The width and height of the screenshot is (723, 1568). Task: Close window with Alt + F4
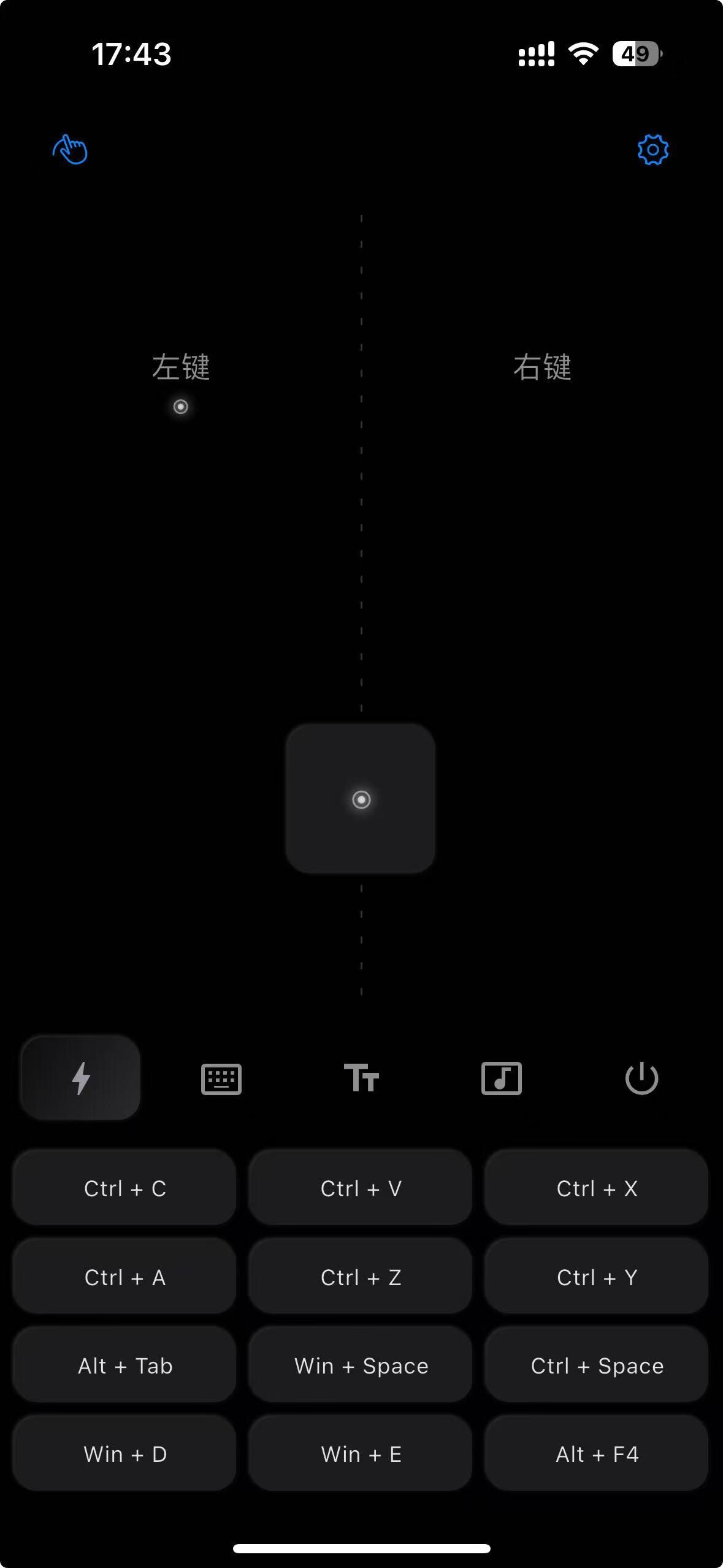597,1454
